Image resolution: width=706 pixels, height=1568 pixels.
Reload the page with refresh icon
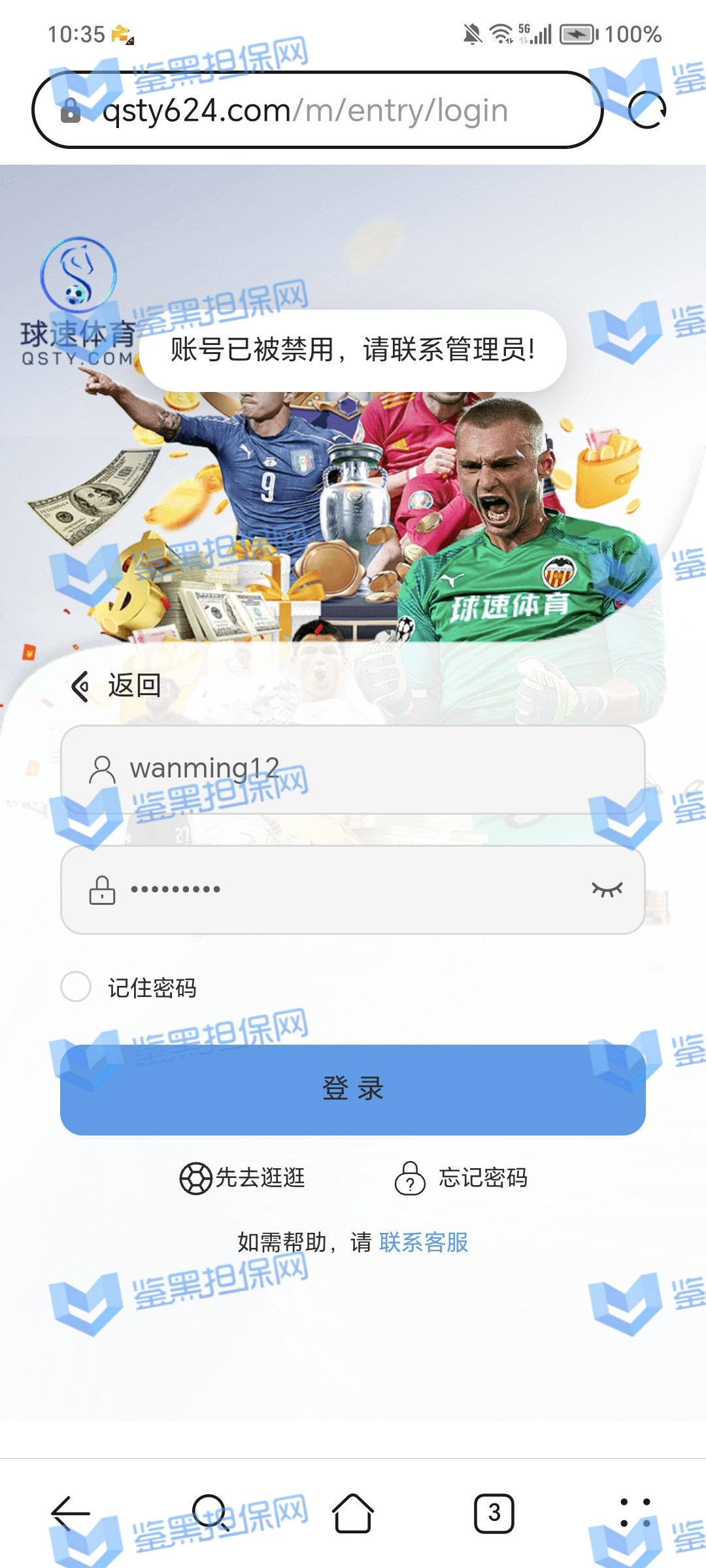point(647,110)
